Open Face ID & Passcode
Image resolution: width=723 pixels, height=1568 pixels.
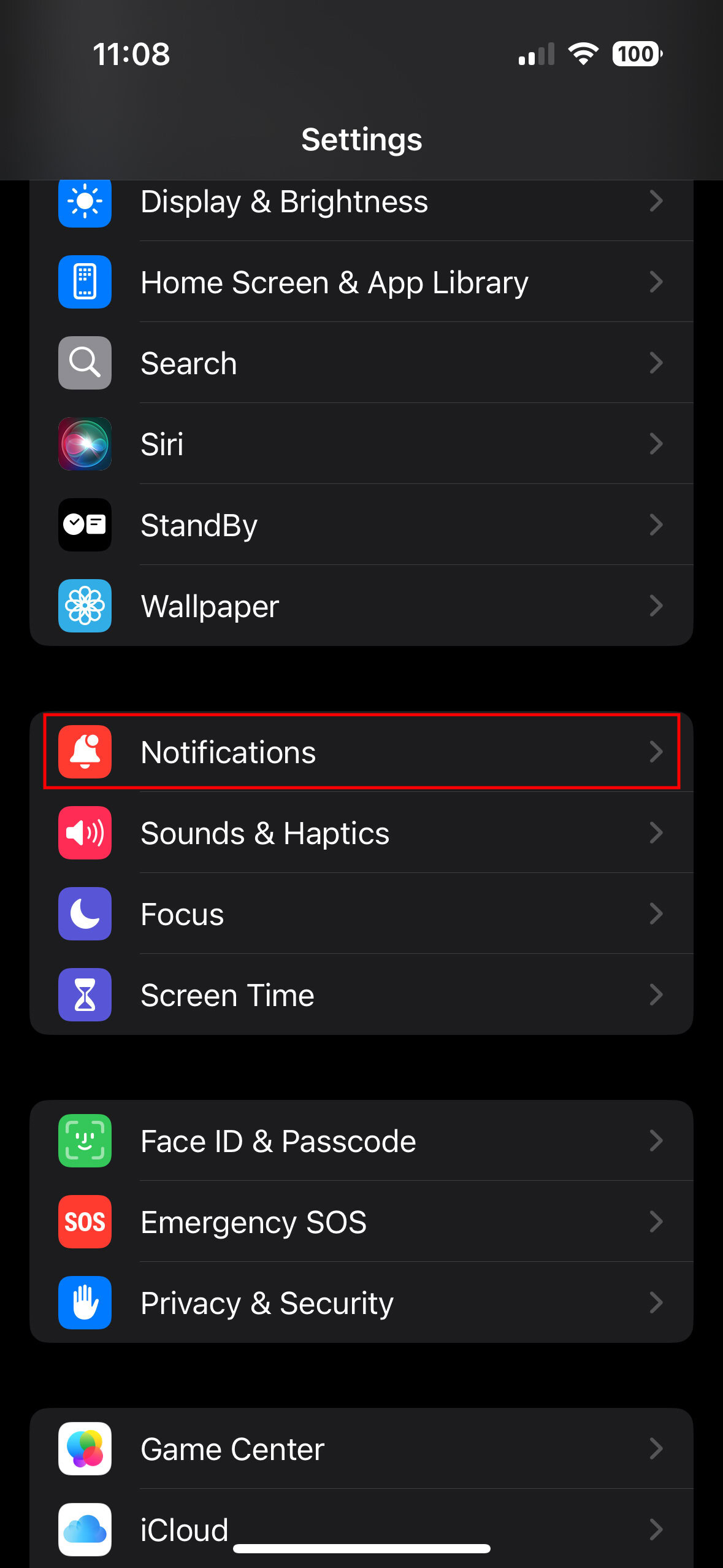[x=361, y=1141]
